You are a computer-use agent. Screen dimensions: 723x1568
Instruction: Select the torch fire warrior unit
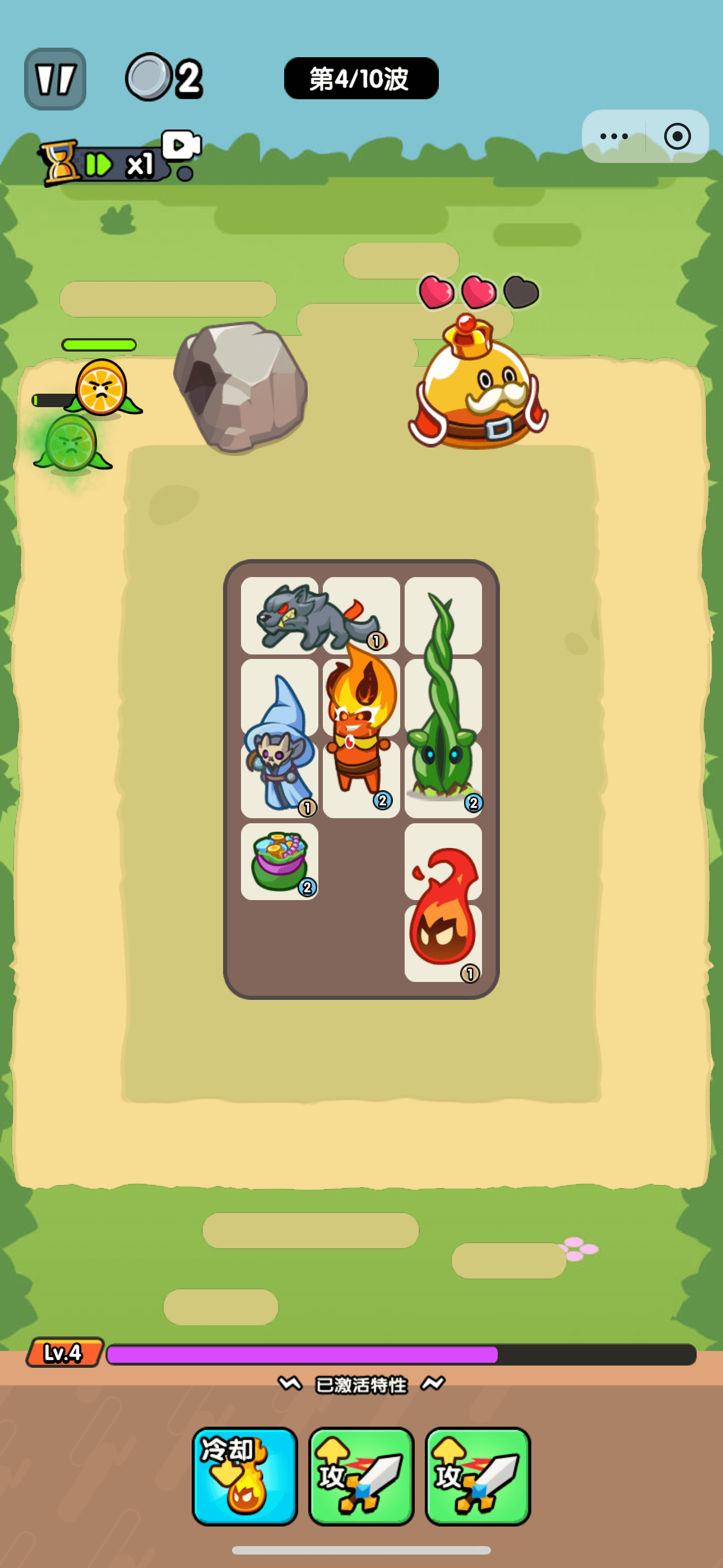(361, 730)
